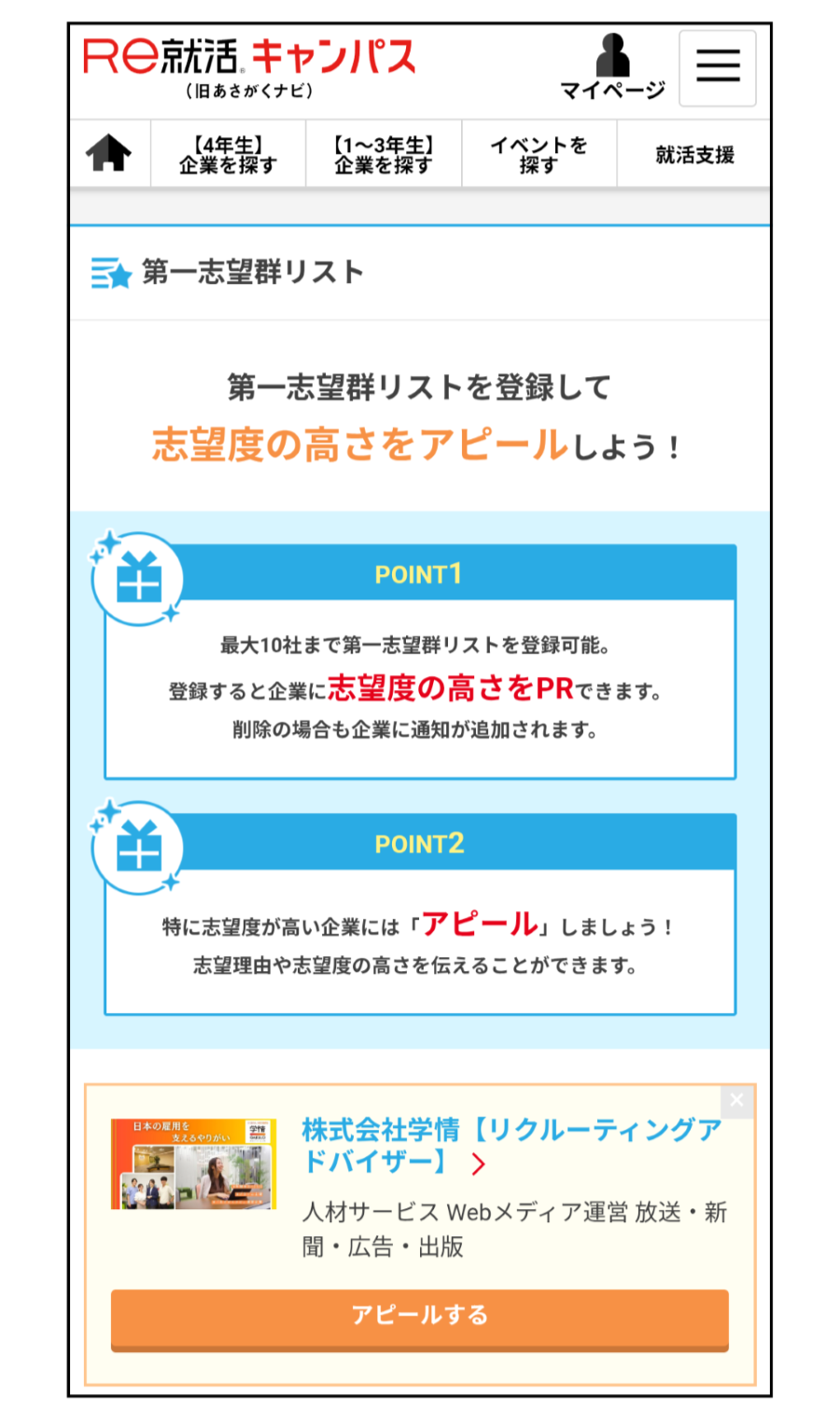Open マイページ from the header
The height and width of the screenshot is (1423, 840).
(x=612, y=67)
